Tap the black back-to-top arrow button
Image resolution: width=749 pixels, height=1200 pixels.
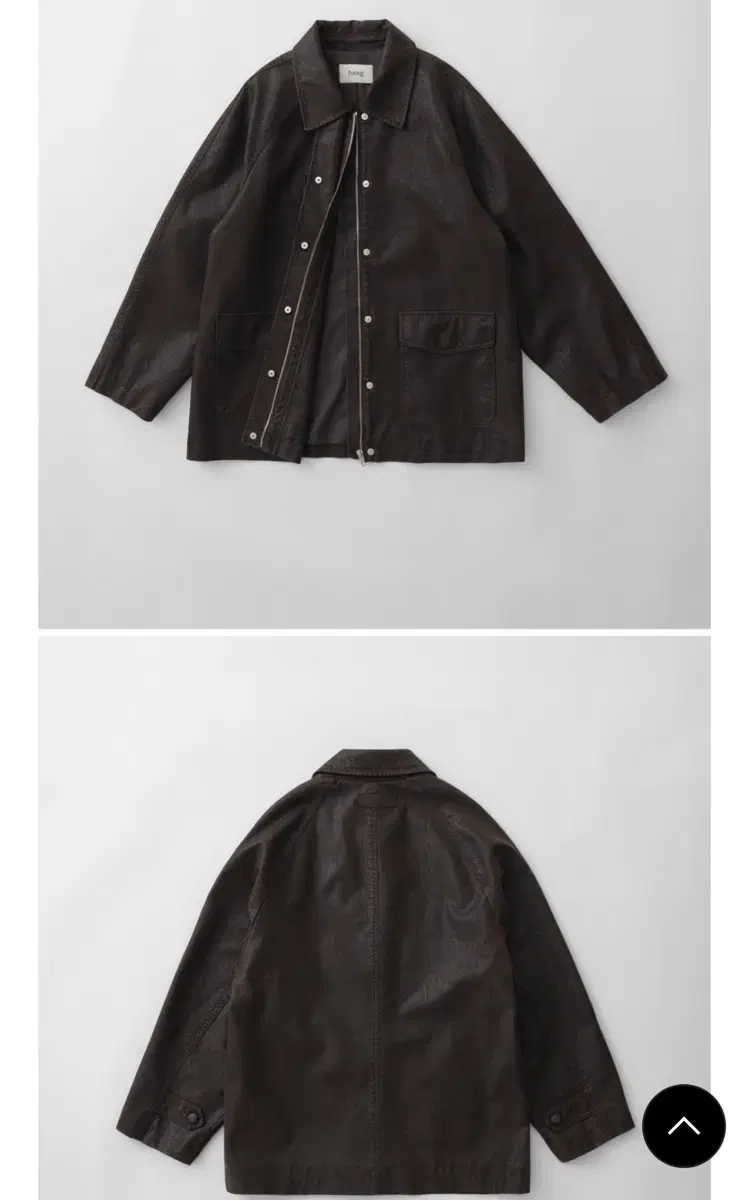point(684,1126)
